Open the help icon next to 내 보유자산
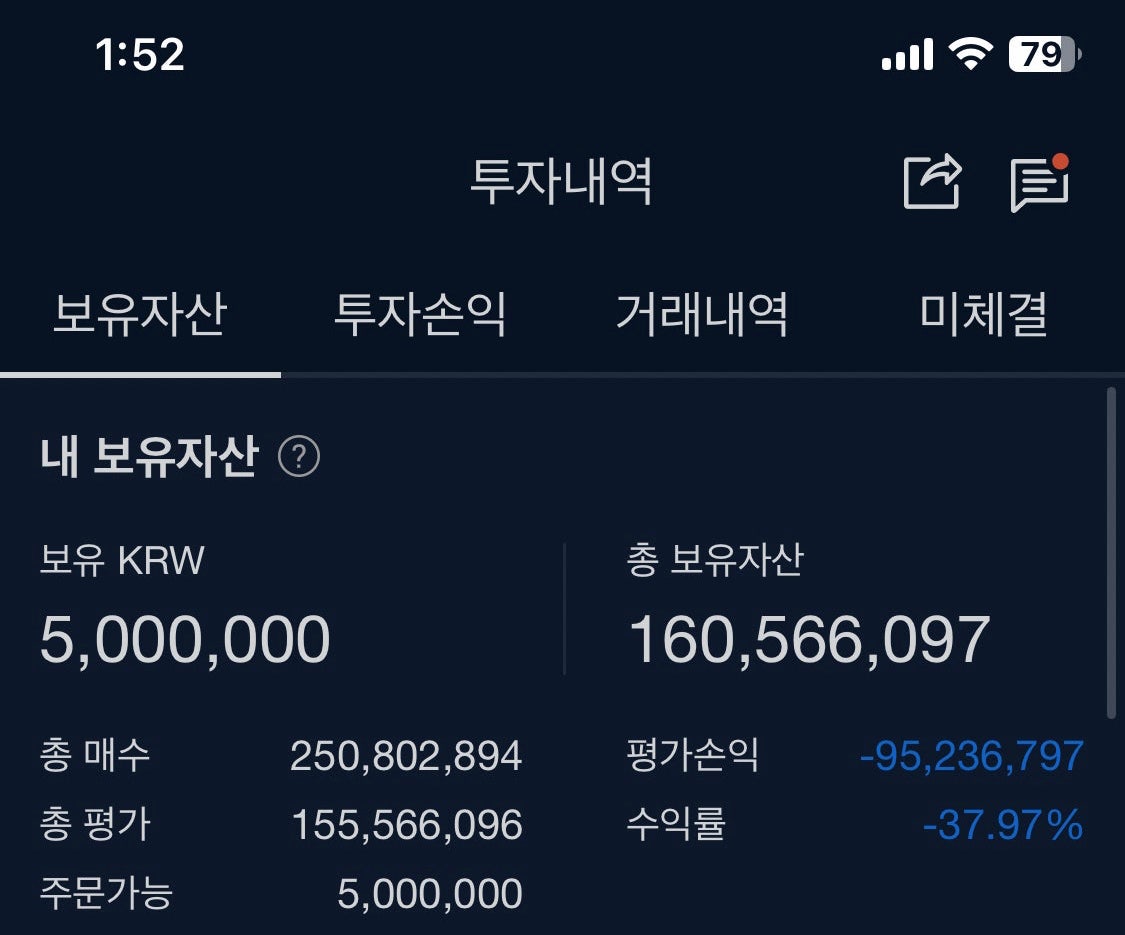1125x935 pixels. point(299,458)
